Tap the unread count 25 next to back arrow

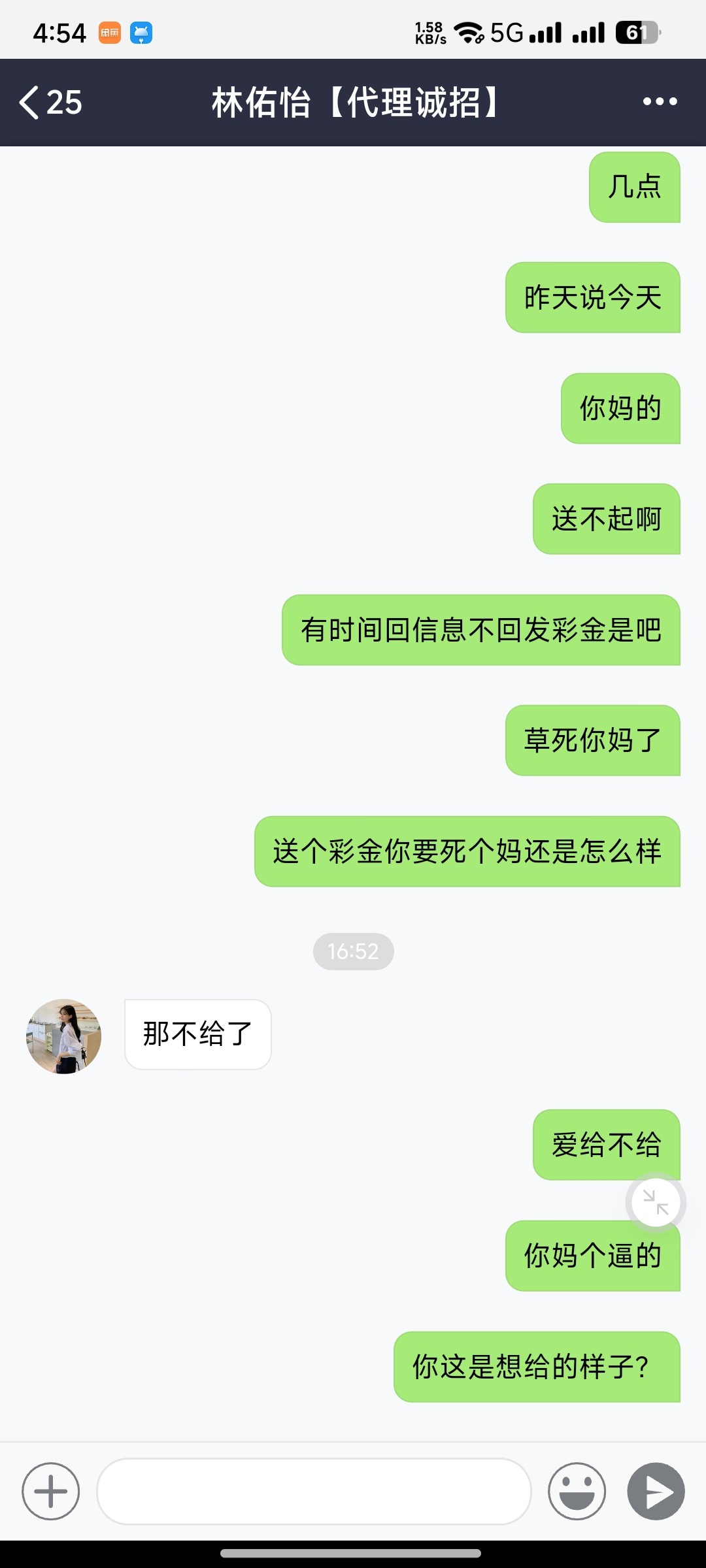click(x=65, y=103)
